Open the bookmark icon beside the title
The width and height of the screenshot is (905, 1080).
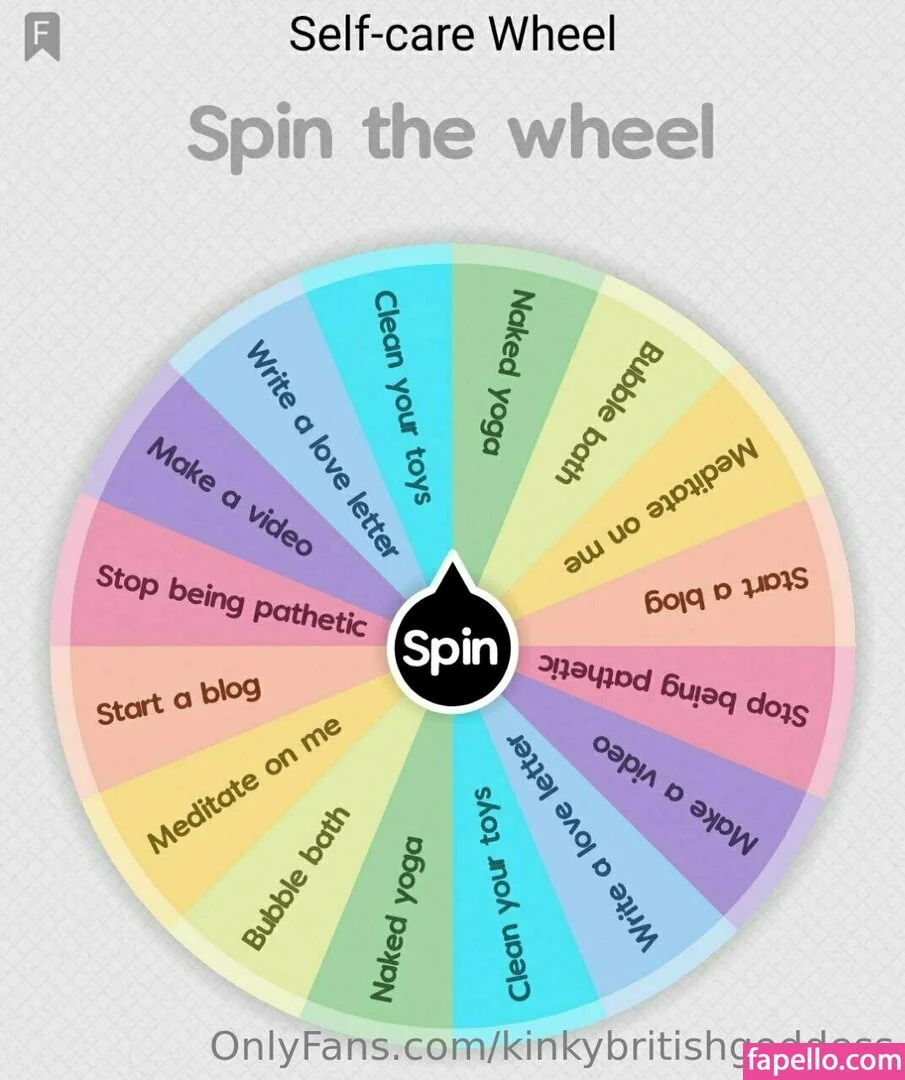click(42, 36)
